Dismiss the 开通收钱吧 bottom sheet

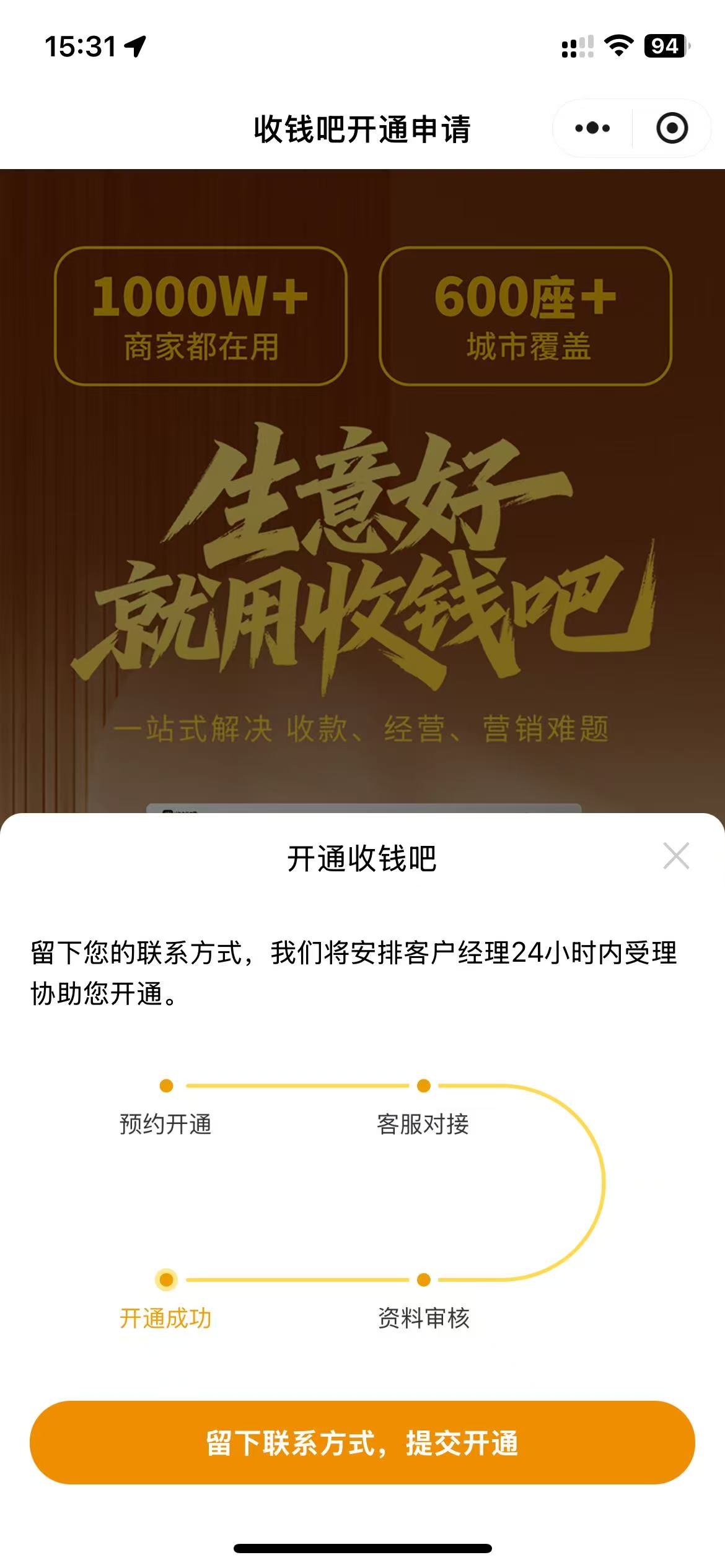tap(675, 856)
